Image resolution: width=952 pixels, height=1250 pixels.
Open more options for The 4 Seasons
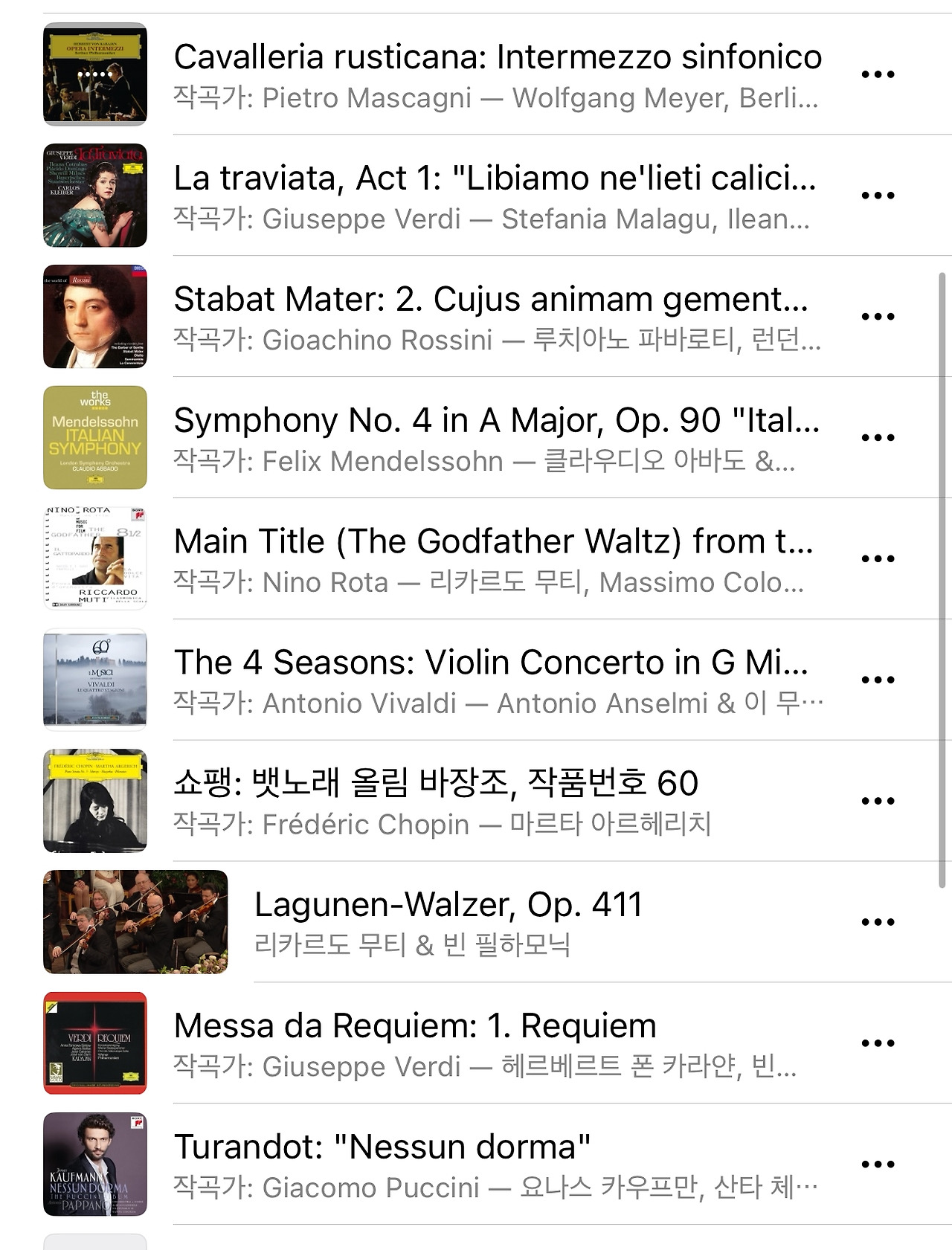click(x=878, y=680)
